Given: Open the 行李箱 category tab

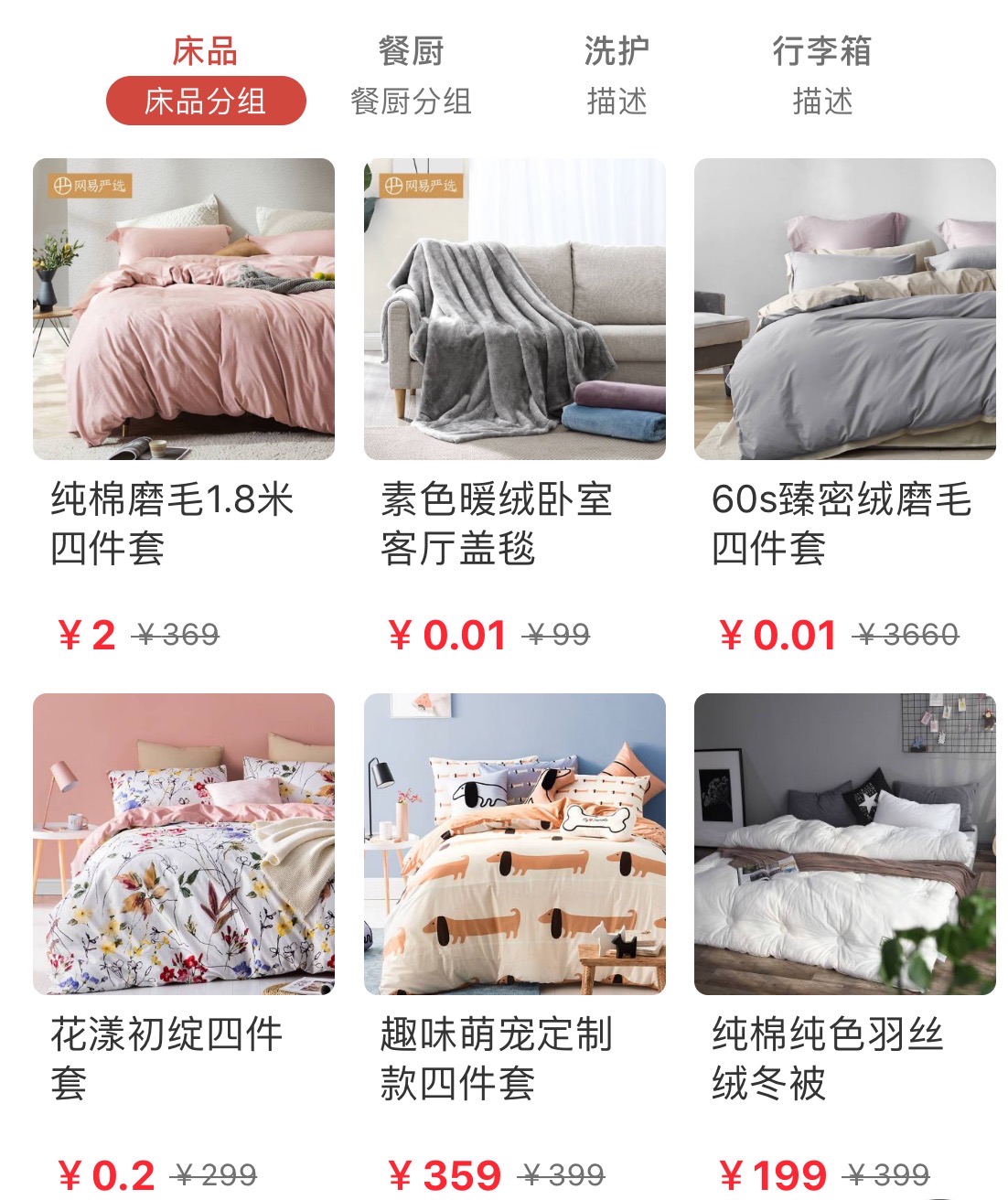Looking at the screenshot, I should point(821,75).
